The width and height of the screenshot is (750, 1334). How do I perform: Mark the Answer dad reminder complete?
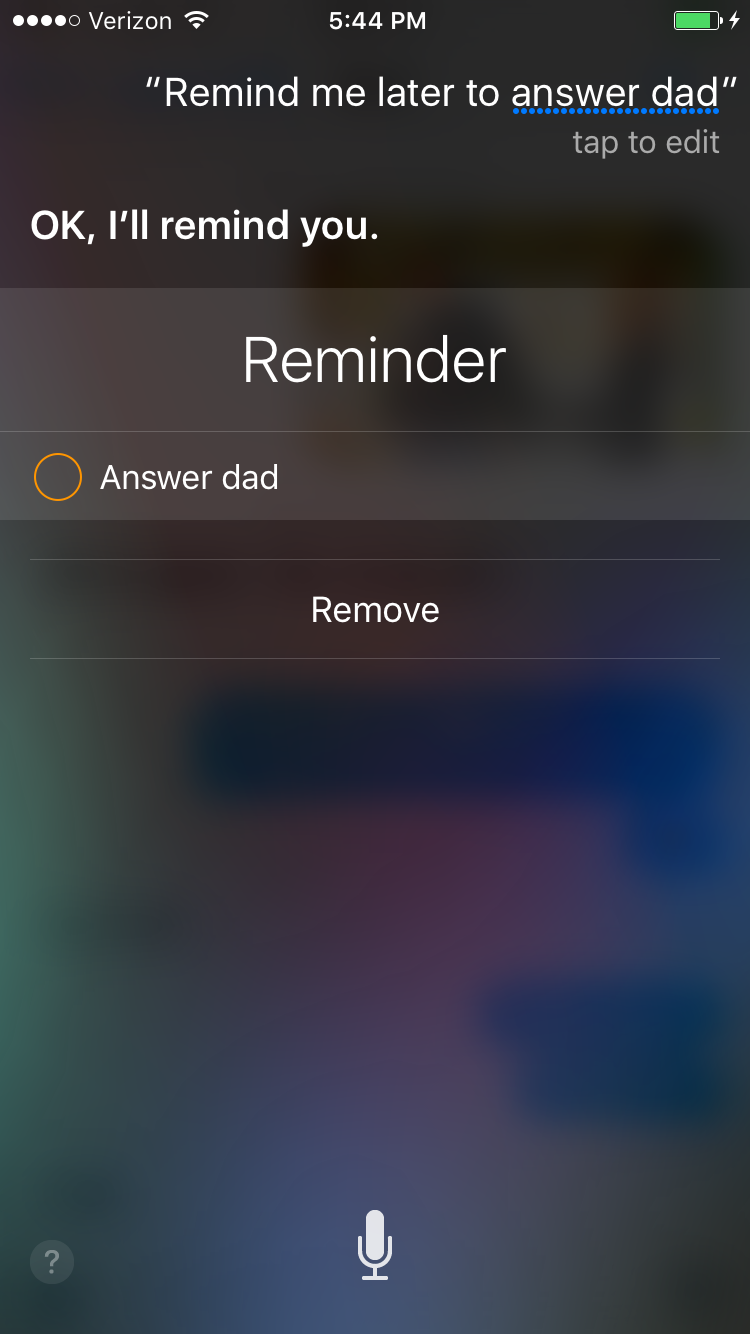pos(57,477)
